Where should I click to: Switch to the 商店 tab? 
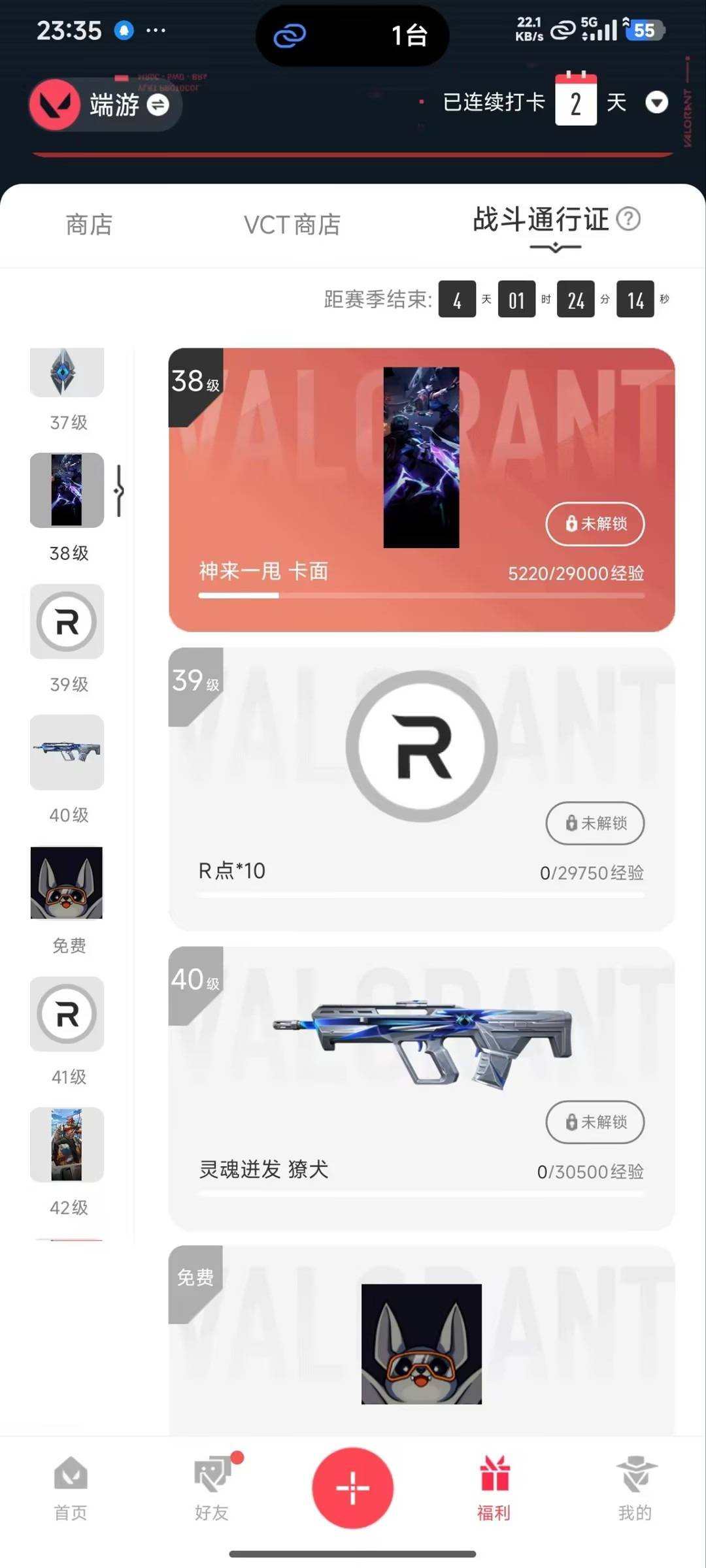pos(90,224)
